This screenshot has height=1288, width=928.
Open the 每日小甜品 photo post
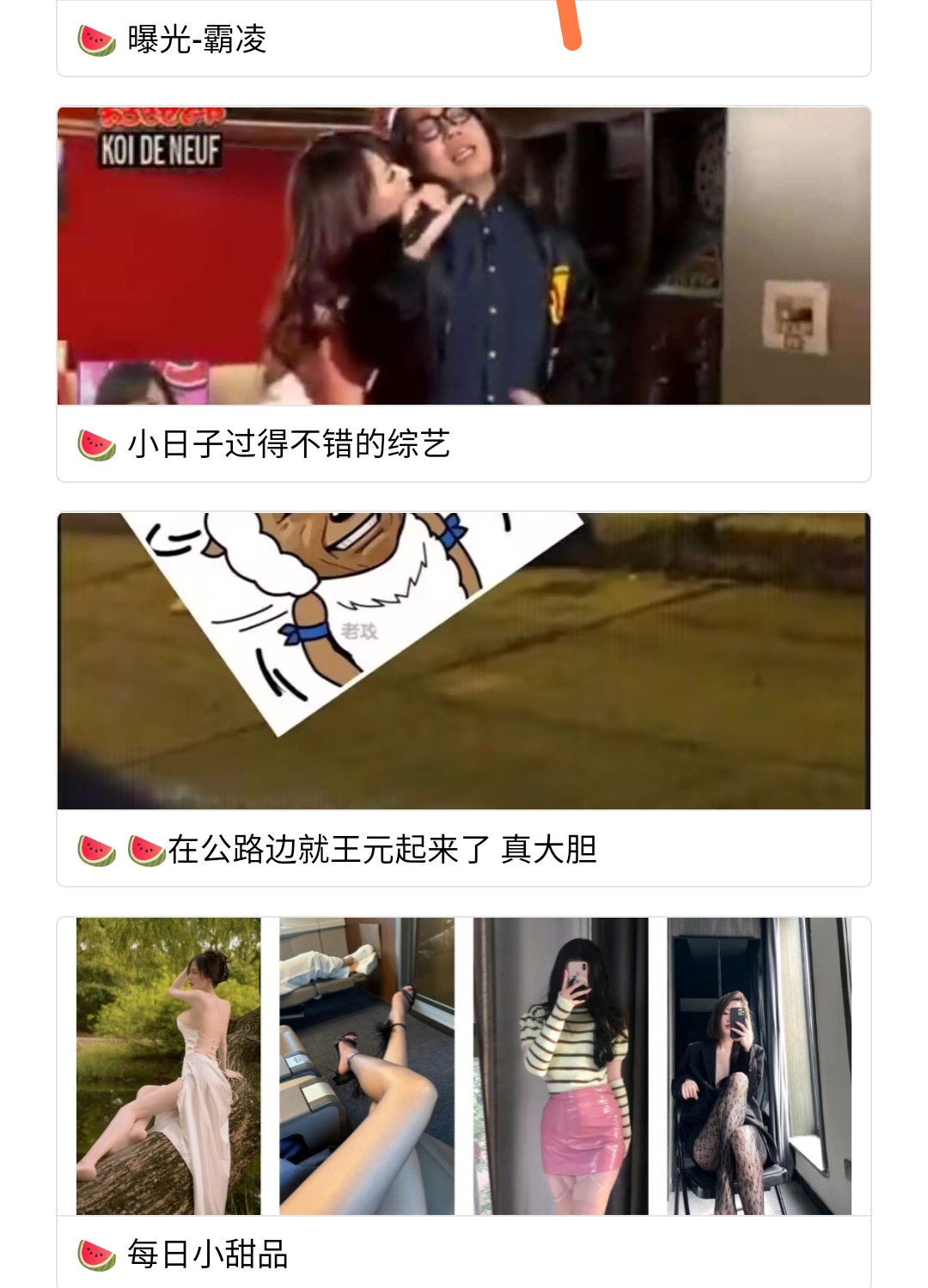pyautogui.click(x=207, y=1254)
